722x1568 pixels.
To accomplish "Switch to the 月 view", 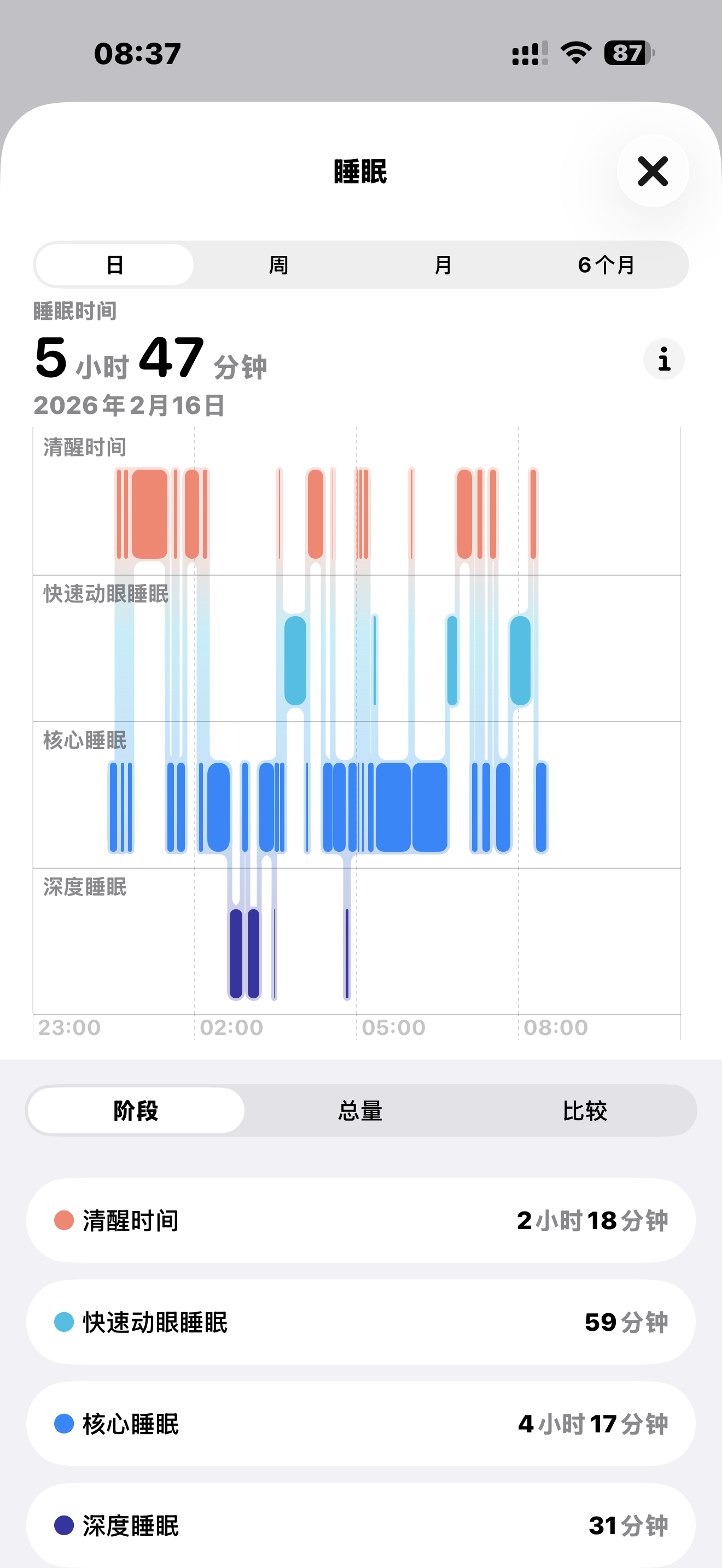I will (442, 265).
